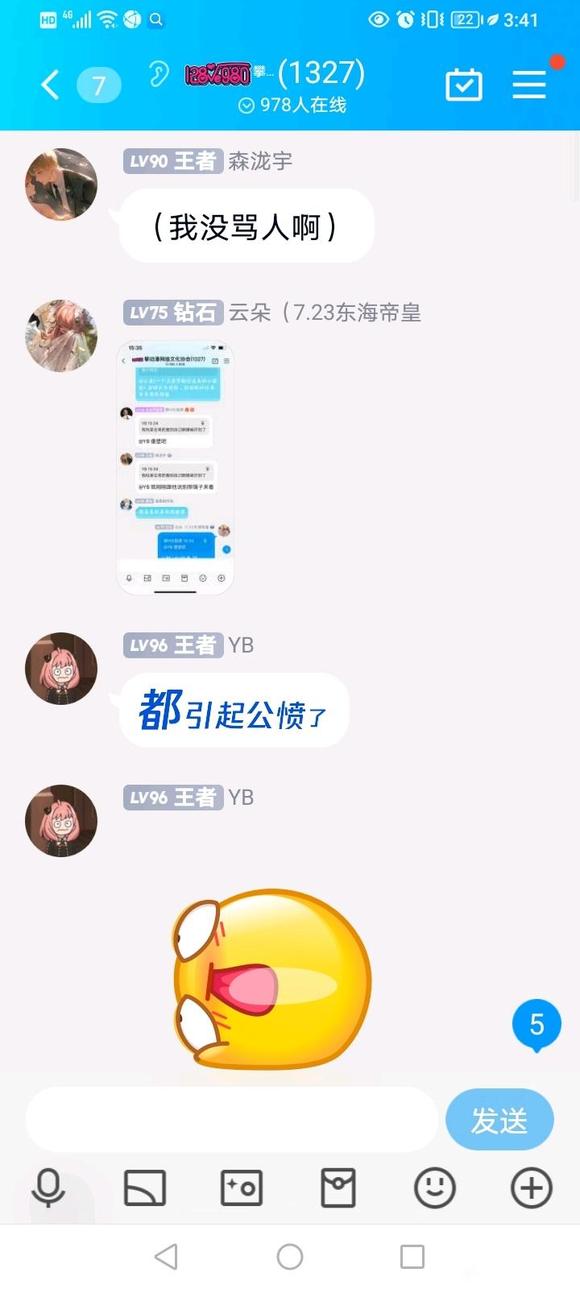This screenshot has width=580, height=1289.
Task: Open the camera capture icon
Action: coord(241,1188)
